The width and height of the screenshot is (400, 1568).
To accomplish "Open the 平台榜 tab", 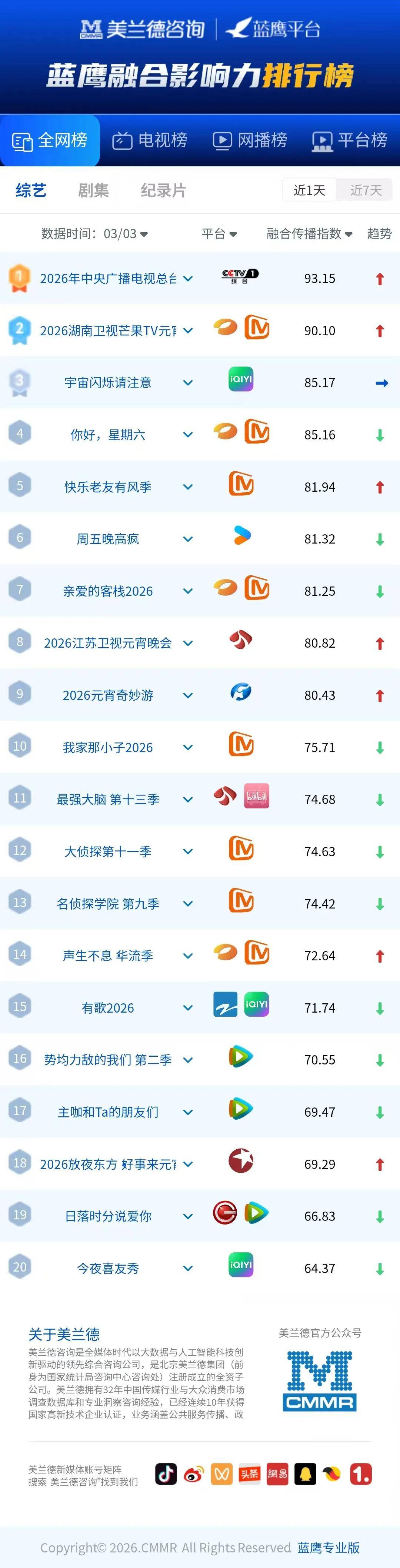I will point(350,141).
